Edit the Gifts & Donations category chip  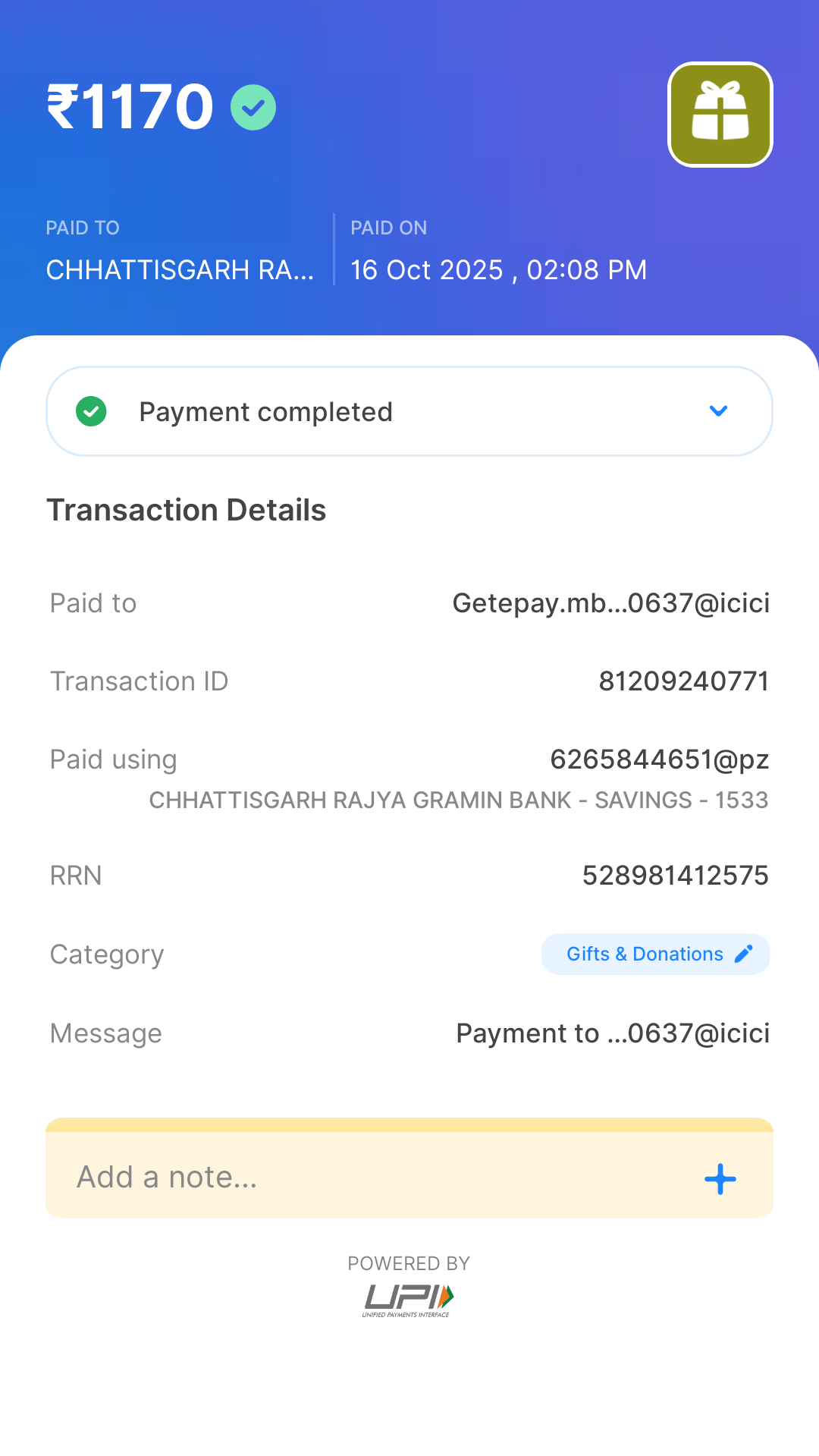point(655,954)
